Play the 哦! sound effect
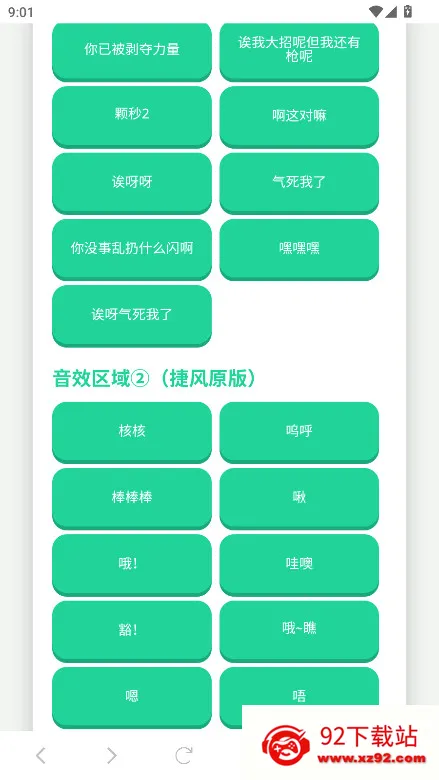The height and width of the screenshot is (780, 439). (x=132, y=565)
